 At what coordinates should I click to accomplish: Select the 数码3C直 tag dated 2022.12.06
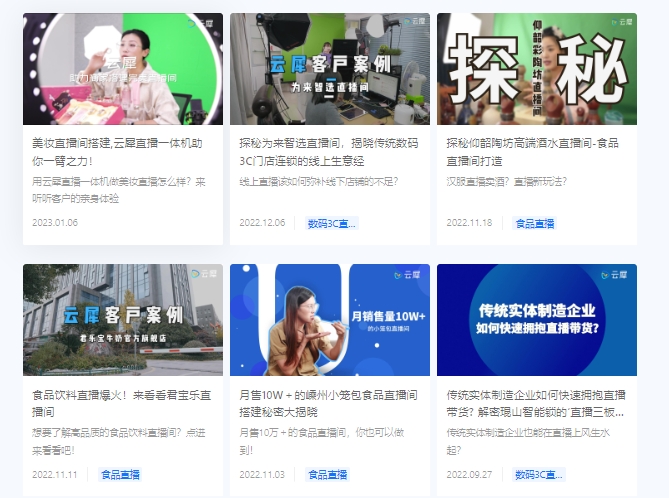[331, 223]
